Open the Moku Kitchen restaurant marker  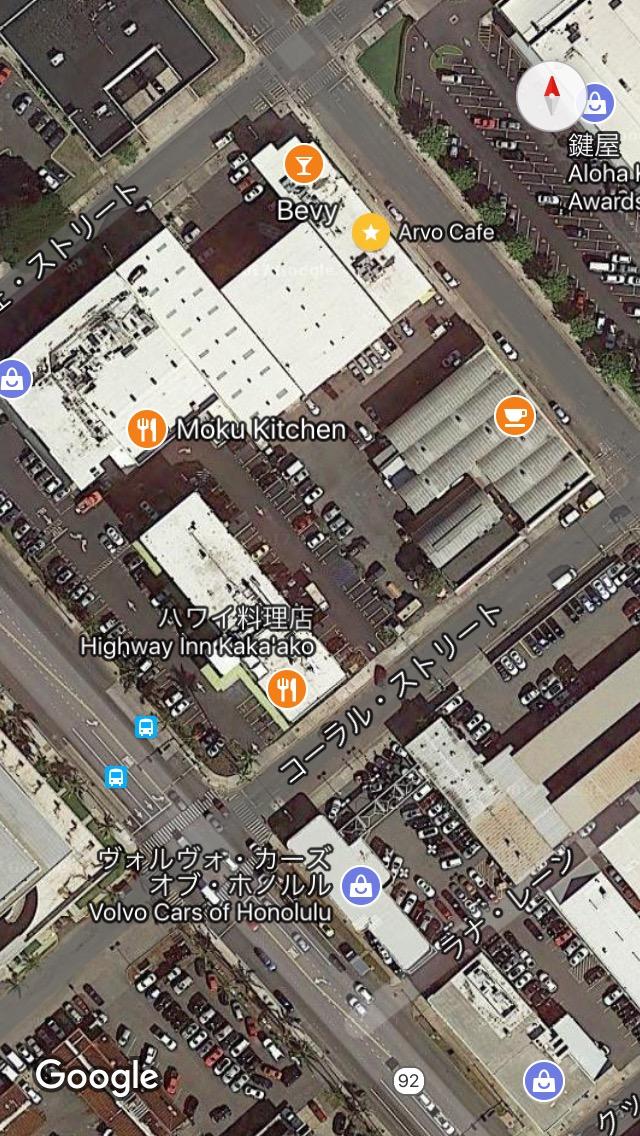click(x=147, y=430)
